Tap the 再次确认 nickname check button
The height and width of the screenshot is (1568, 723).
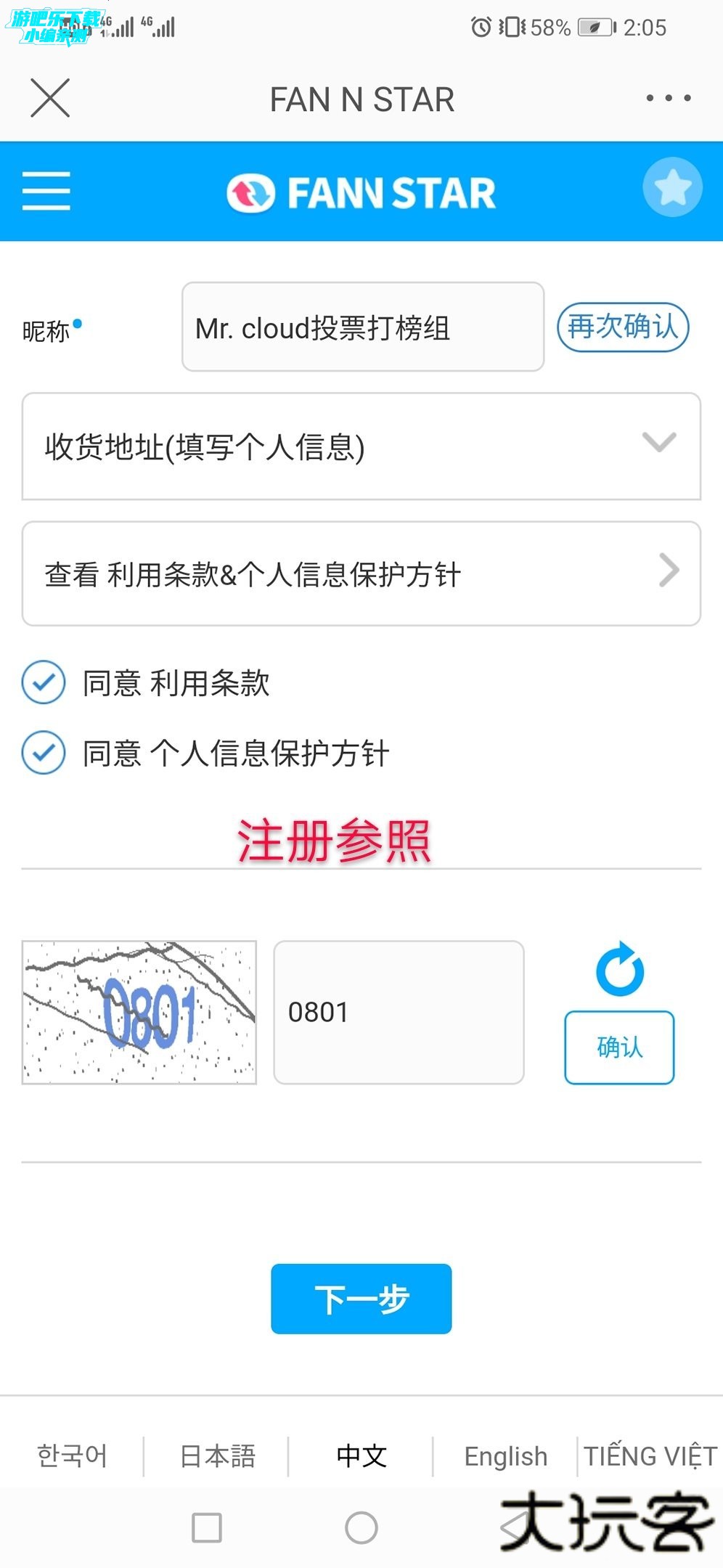point(622,327)
